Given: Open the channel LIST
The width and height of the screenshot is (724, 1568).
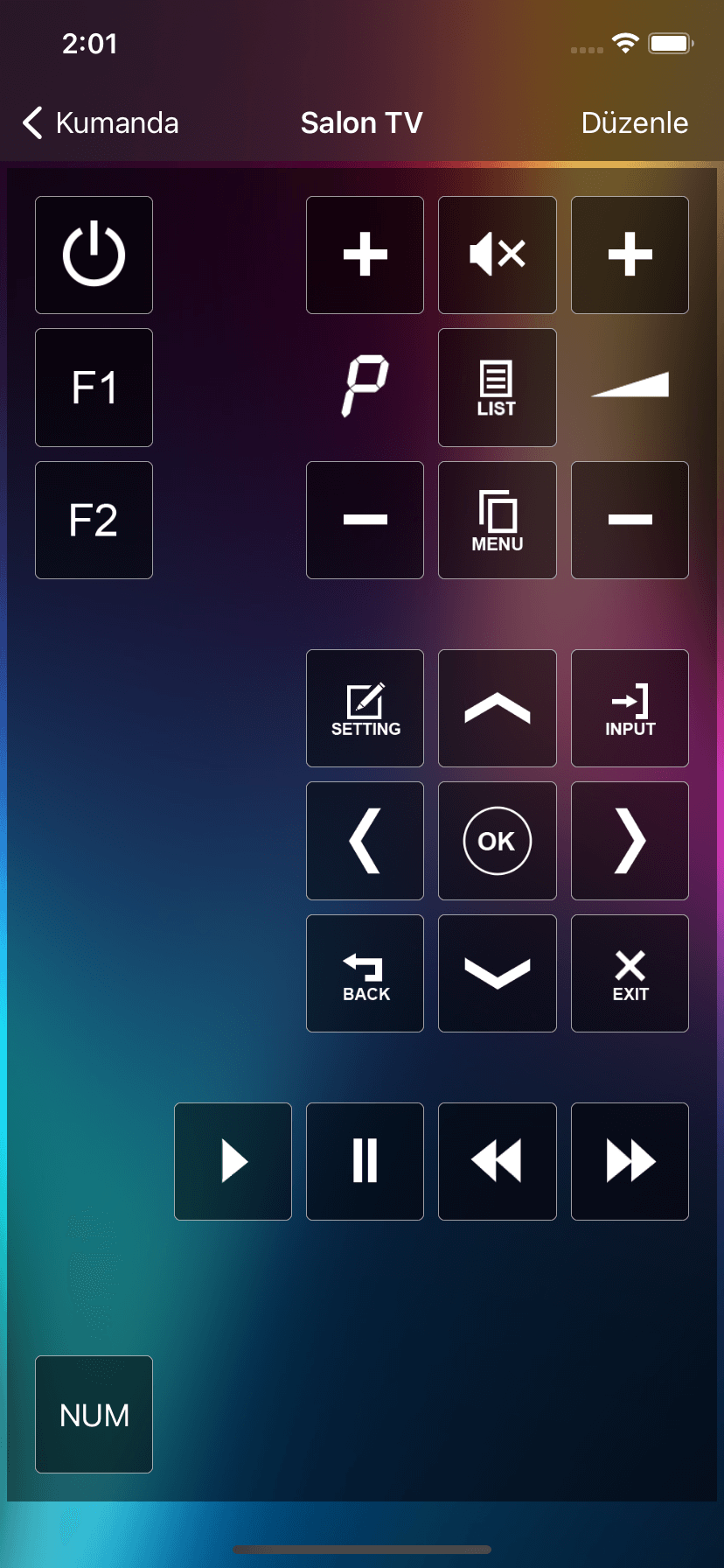Looking at the screenshot, I should point(497,388).
